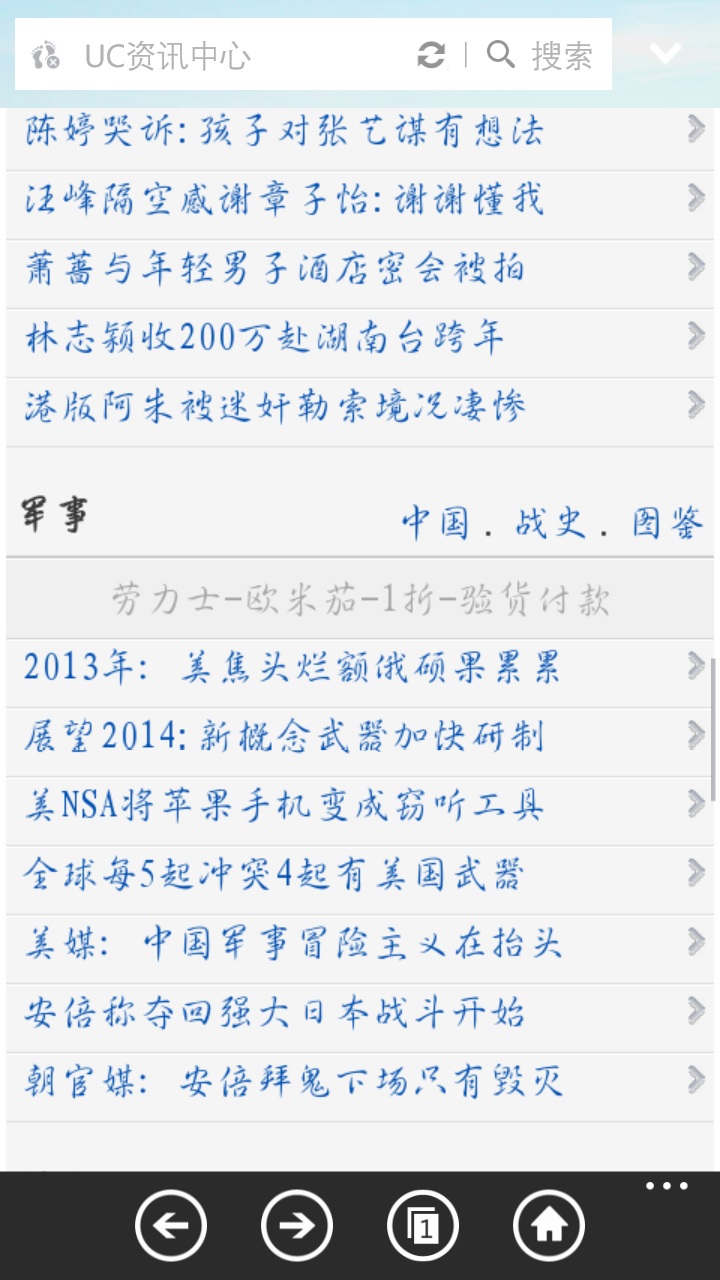
Task: Refresh the current page
Action: [431, 55]
